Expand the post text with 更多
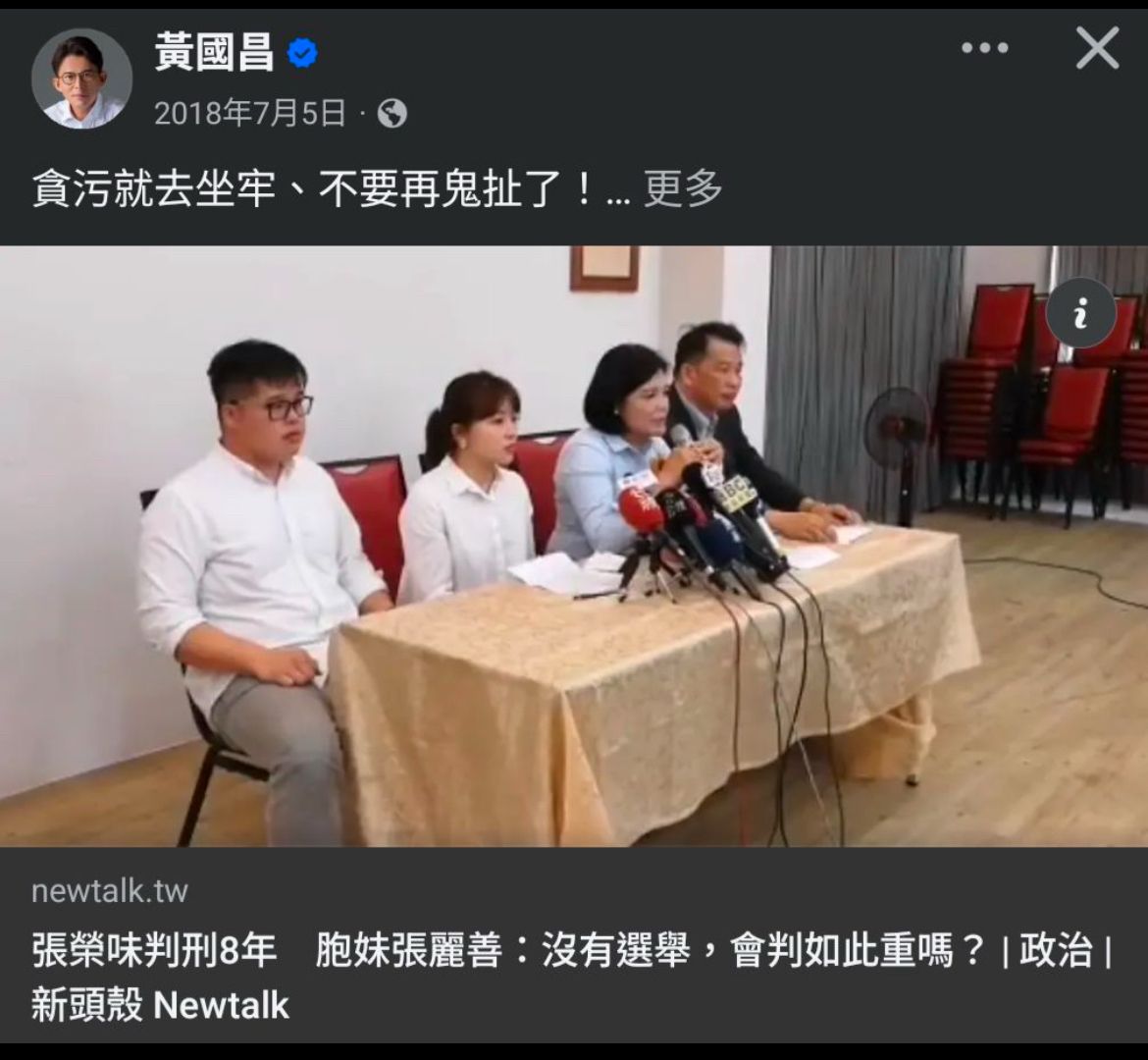 point(683,188)
